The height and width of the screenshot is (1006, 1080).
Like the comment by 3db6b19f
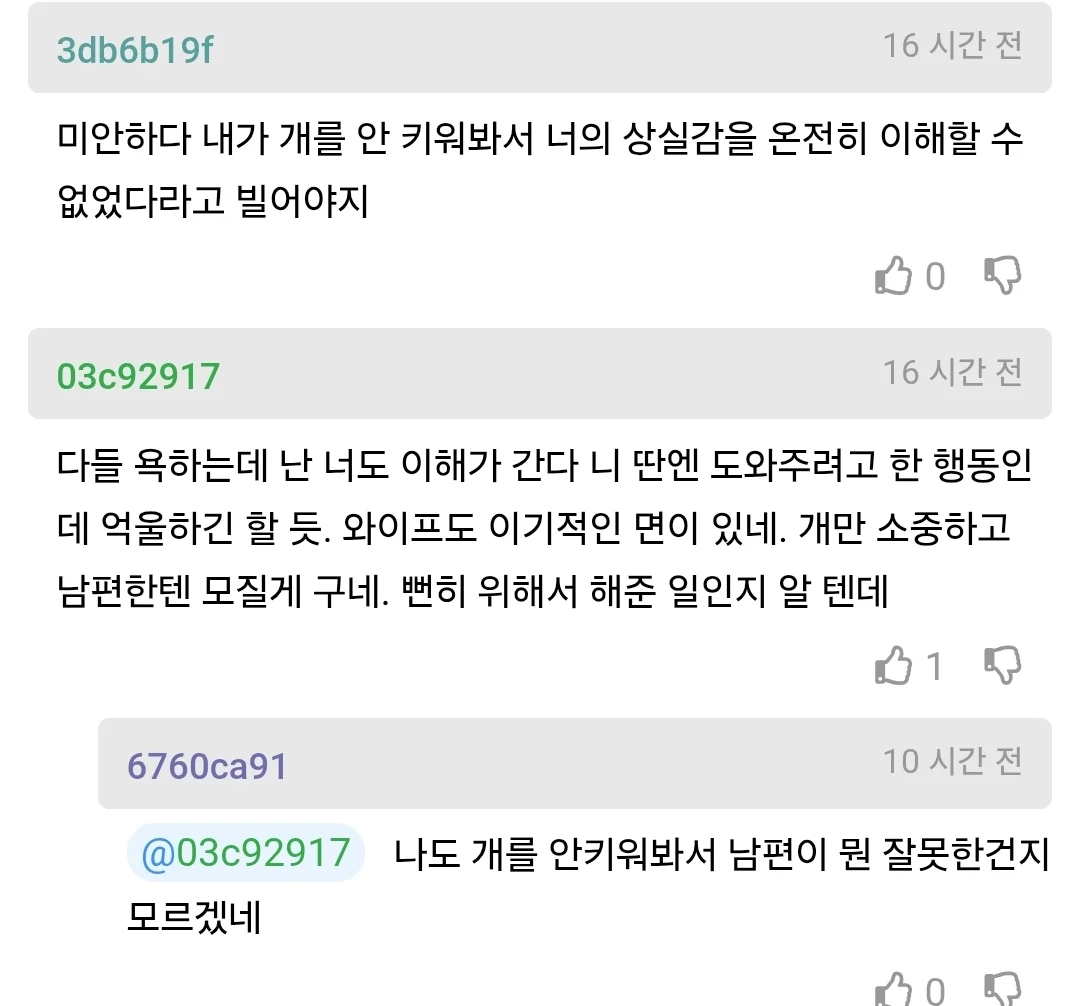pos(893,276)
